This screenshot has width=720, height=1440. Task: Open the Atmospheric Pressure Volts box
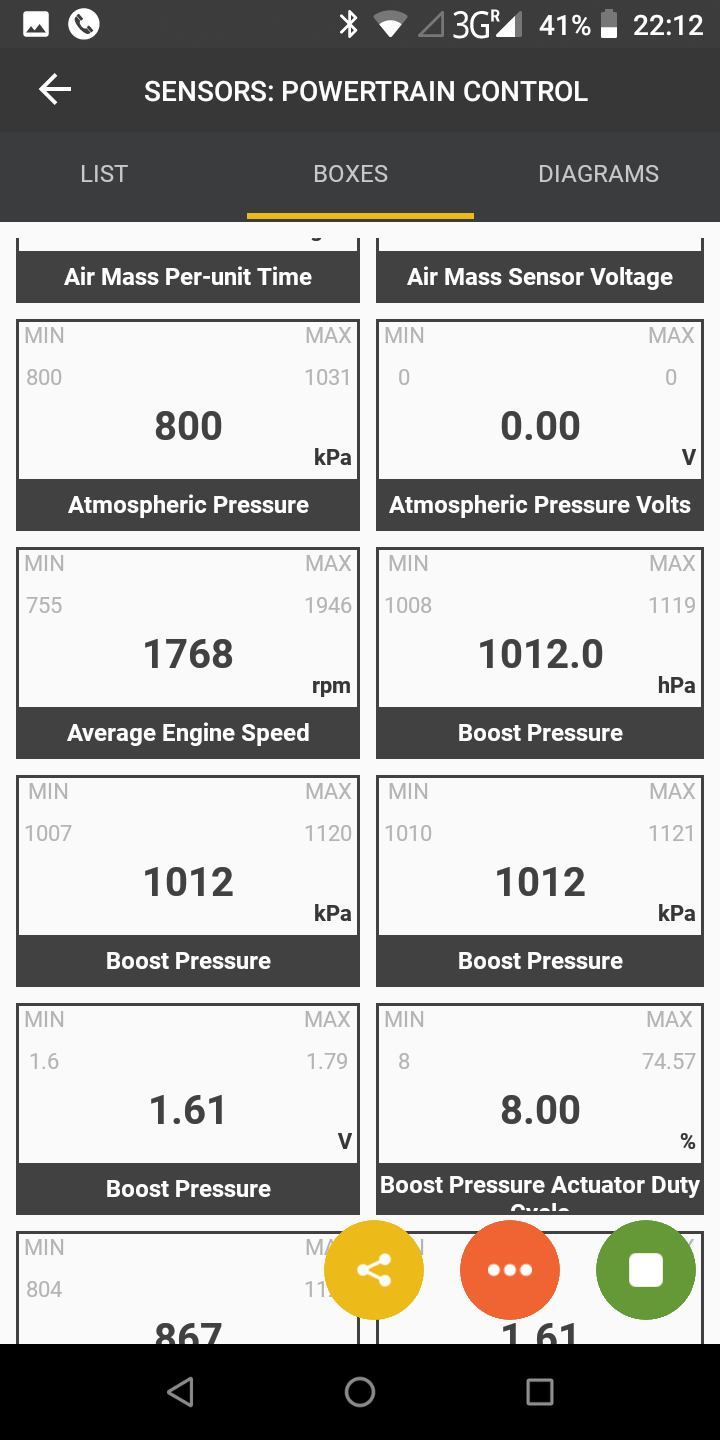coord(540,425)
